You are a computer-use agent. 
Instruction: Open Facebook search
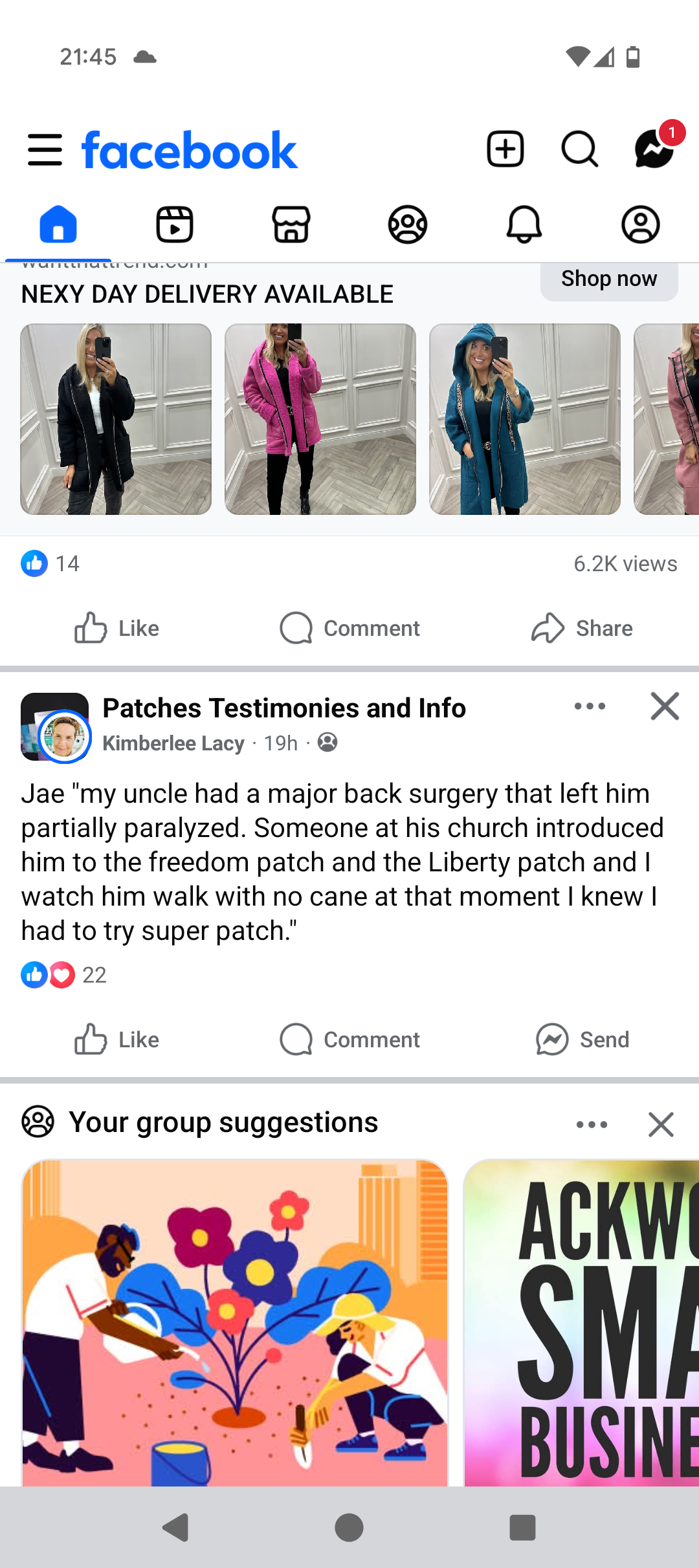(579, 149)
